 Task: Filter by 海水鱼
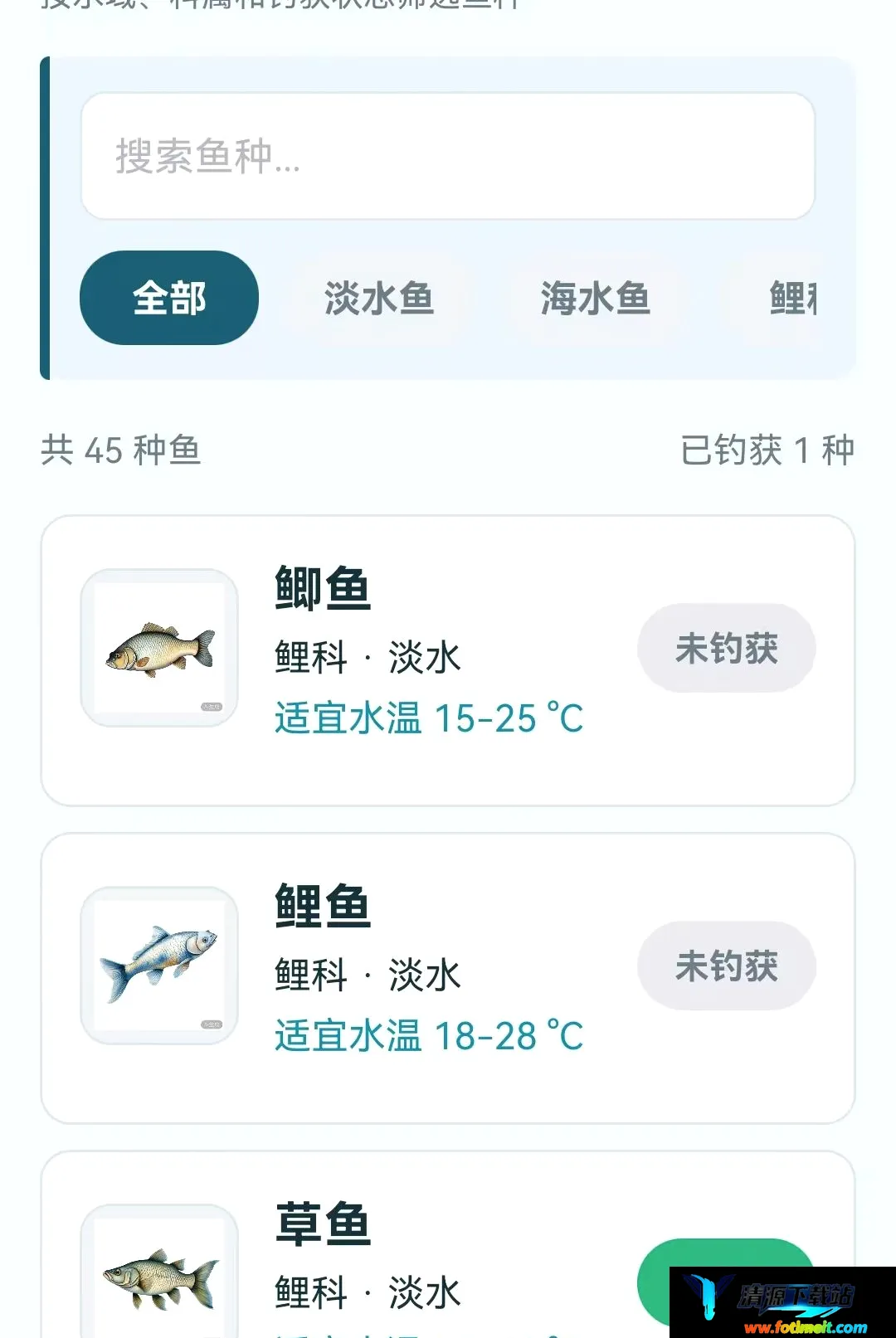595,298
